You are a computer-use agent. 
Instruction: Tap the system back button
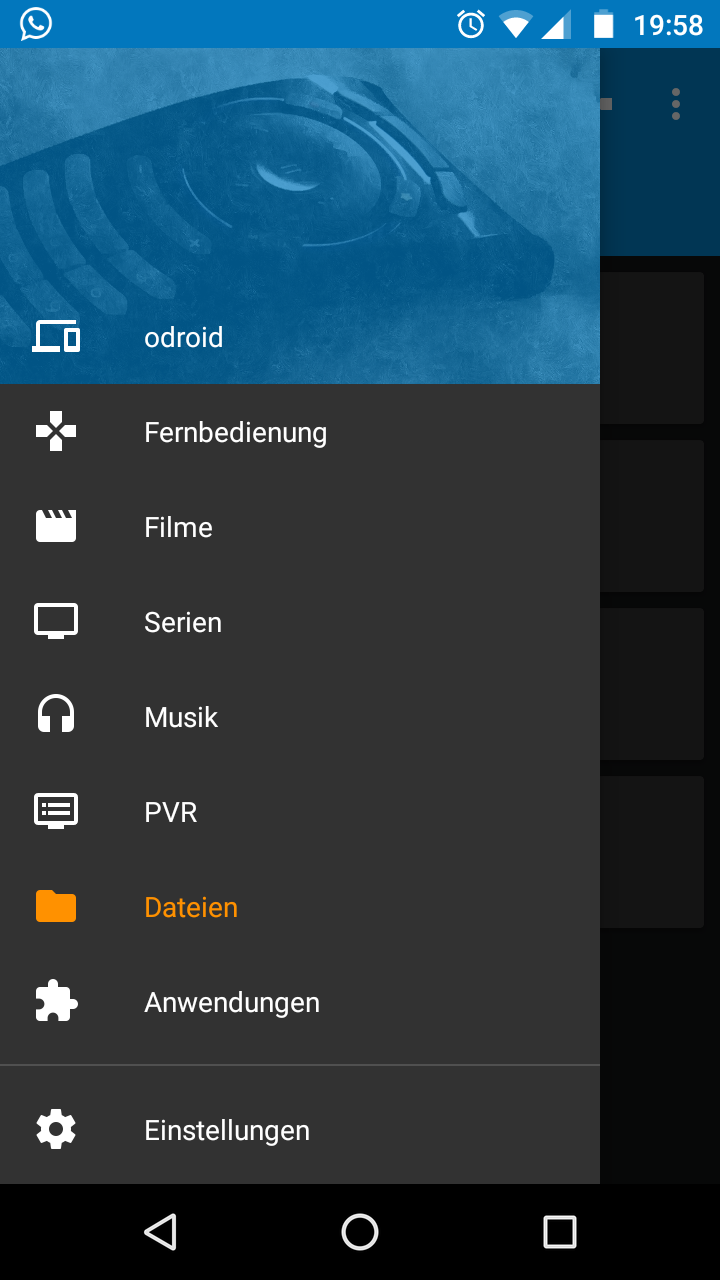click(160, 1232)
